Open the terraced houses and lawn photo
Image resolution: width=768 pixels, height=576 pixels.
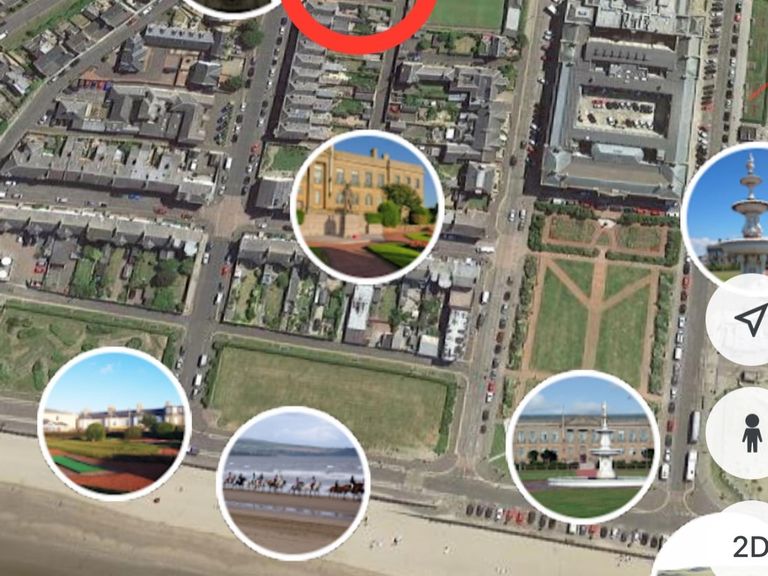click(x=114, y=424)
